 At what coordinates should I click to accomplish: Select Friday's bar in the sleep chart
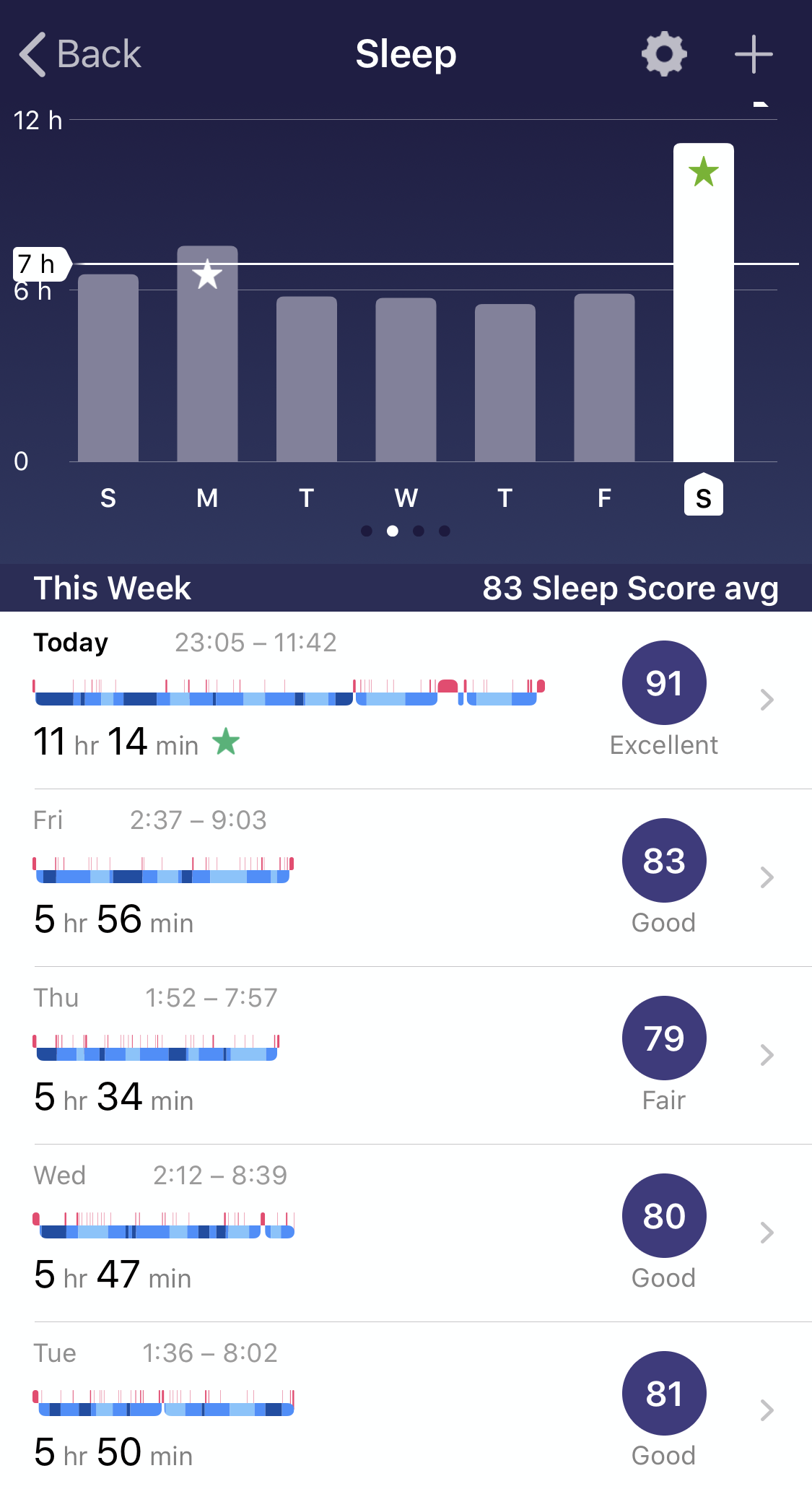tap(604, 377)
